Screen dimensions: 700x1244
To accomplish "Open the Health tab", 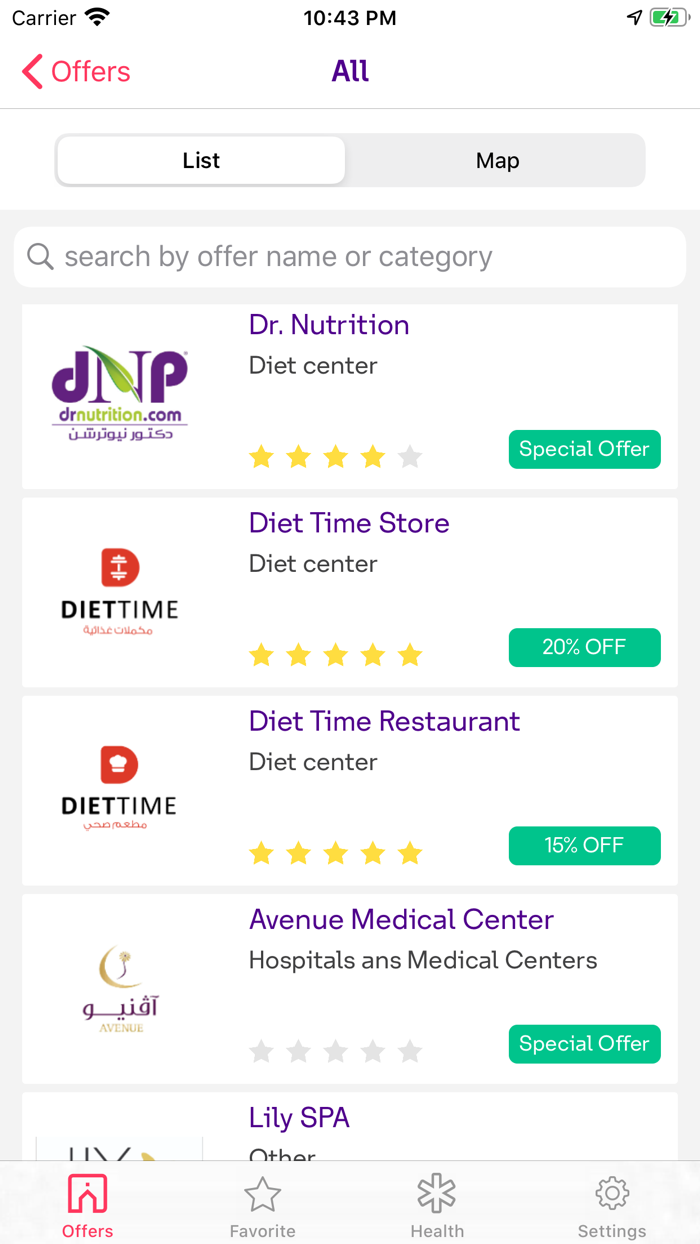I will tap(437, 1206).
